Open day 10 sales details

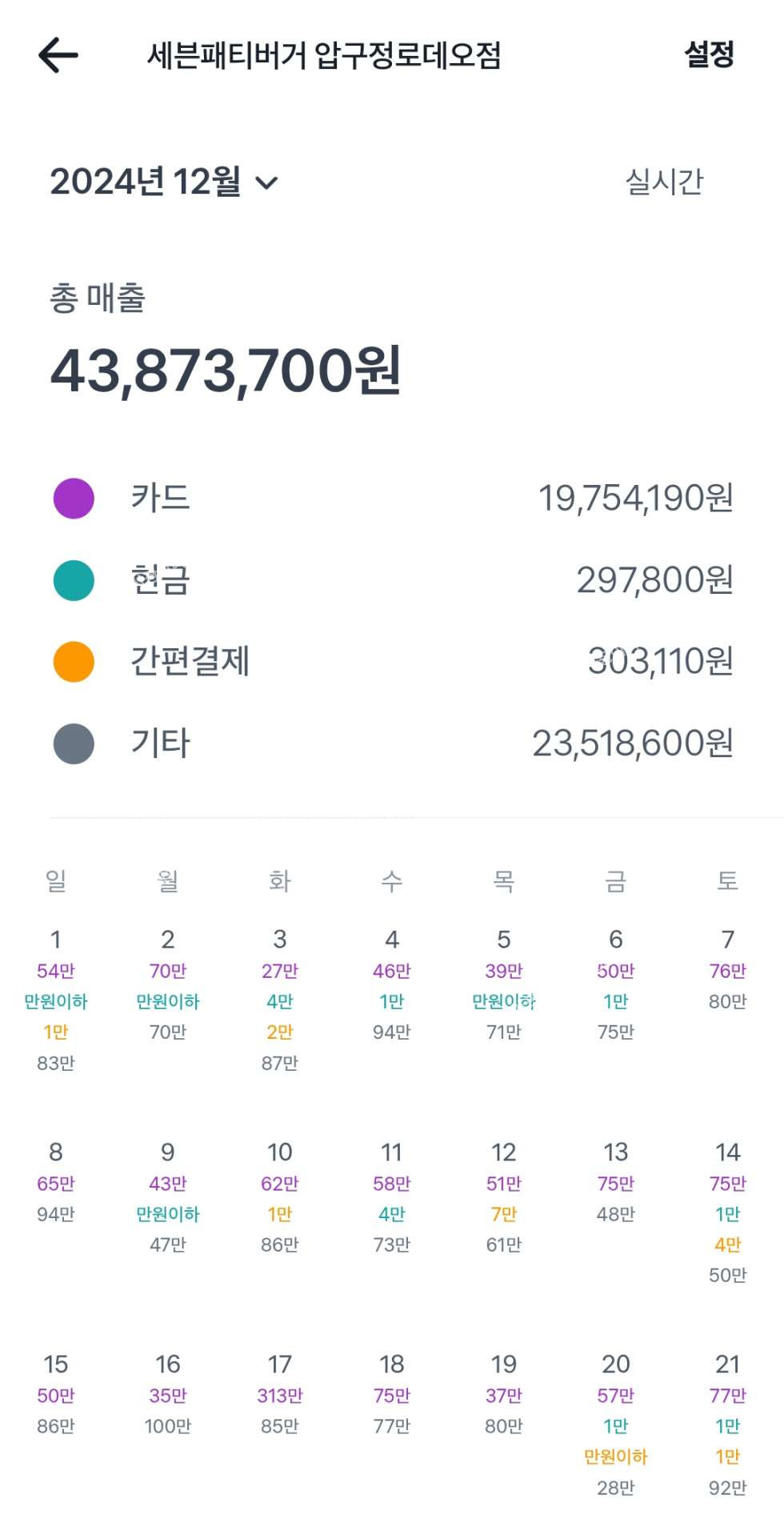(280, 1198)
